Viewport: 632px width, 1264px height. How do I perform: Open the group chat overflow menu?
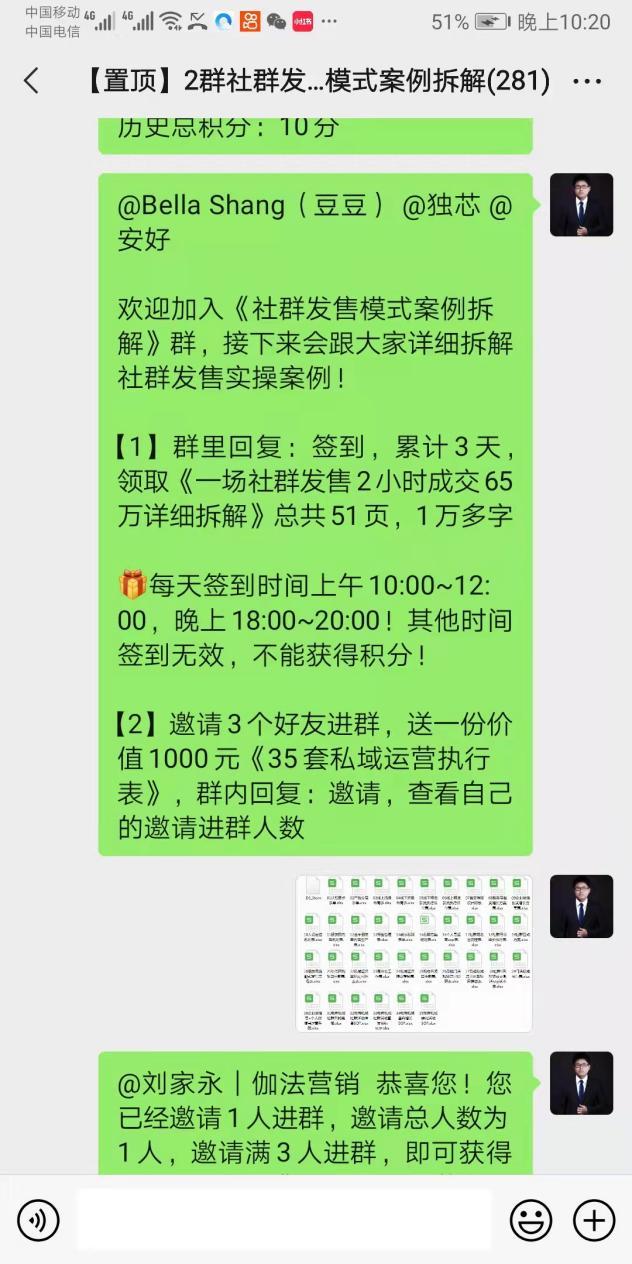pos(587,81)
